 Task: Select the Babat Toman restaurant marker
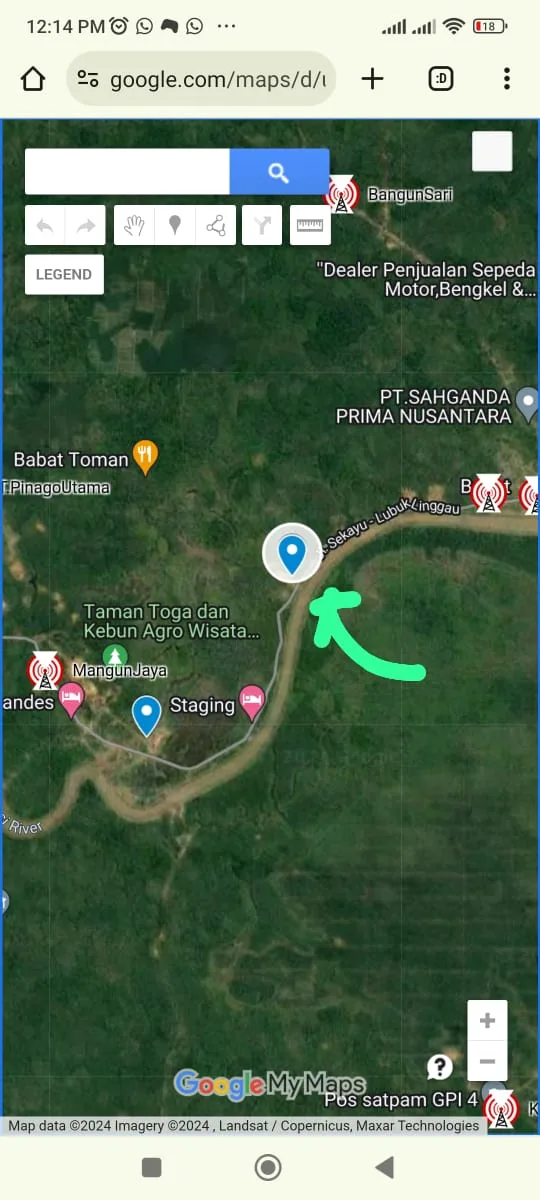(145, 457)
